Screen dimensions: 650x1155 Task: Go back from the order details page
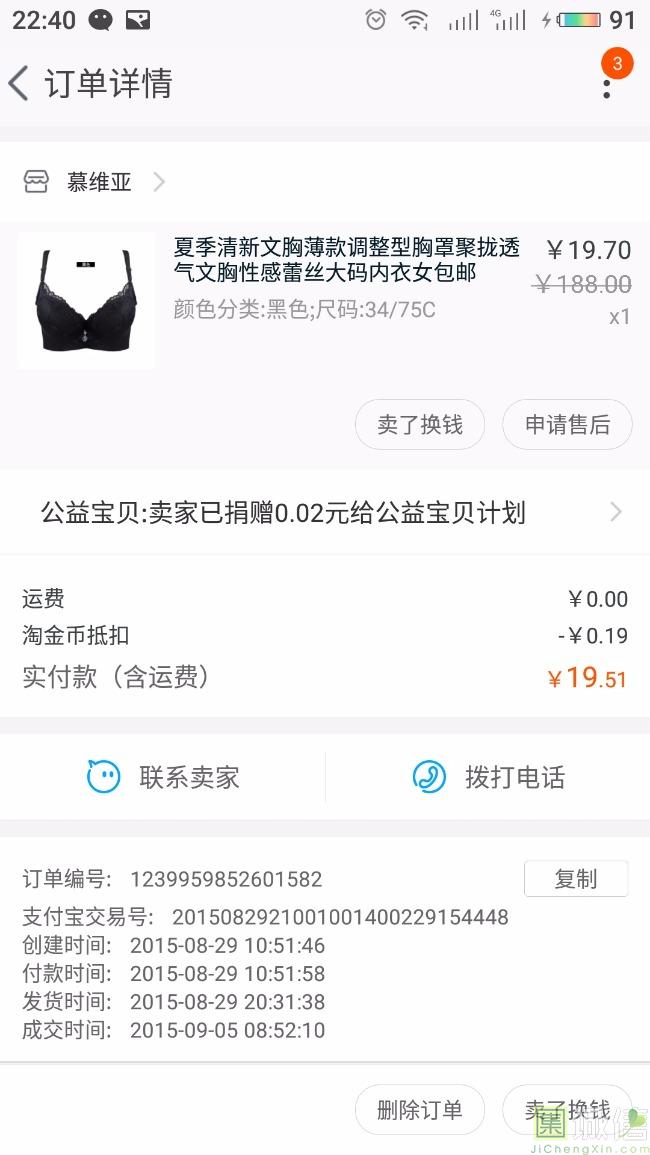point(20,84)
